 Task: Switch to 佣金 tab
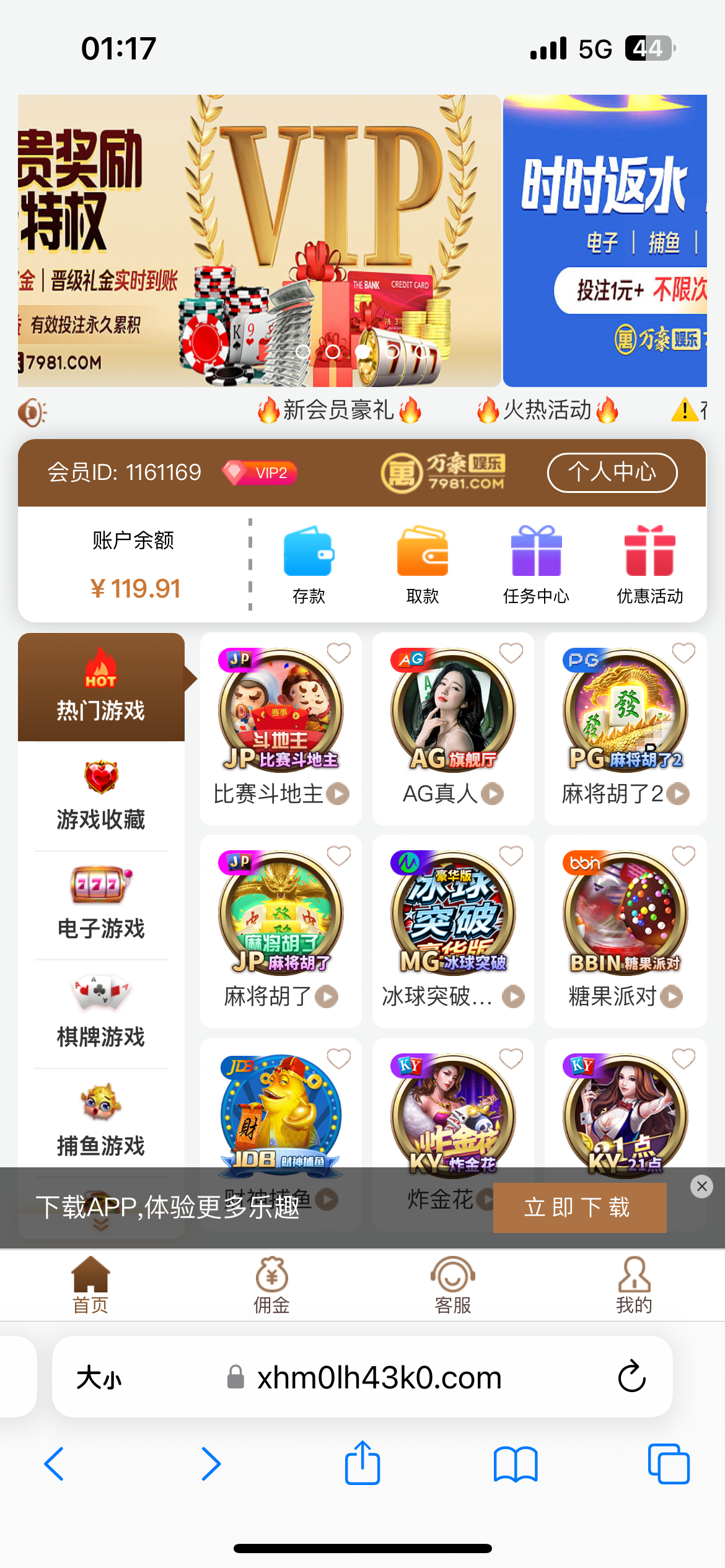coord(271,1286)
